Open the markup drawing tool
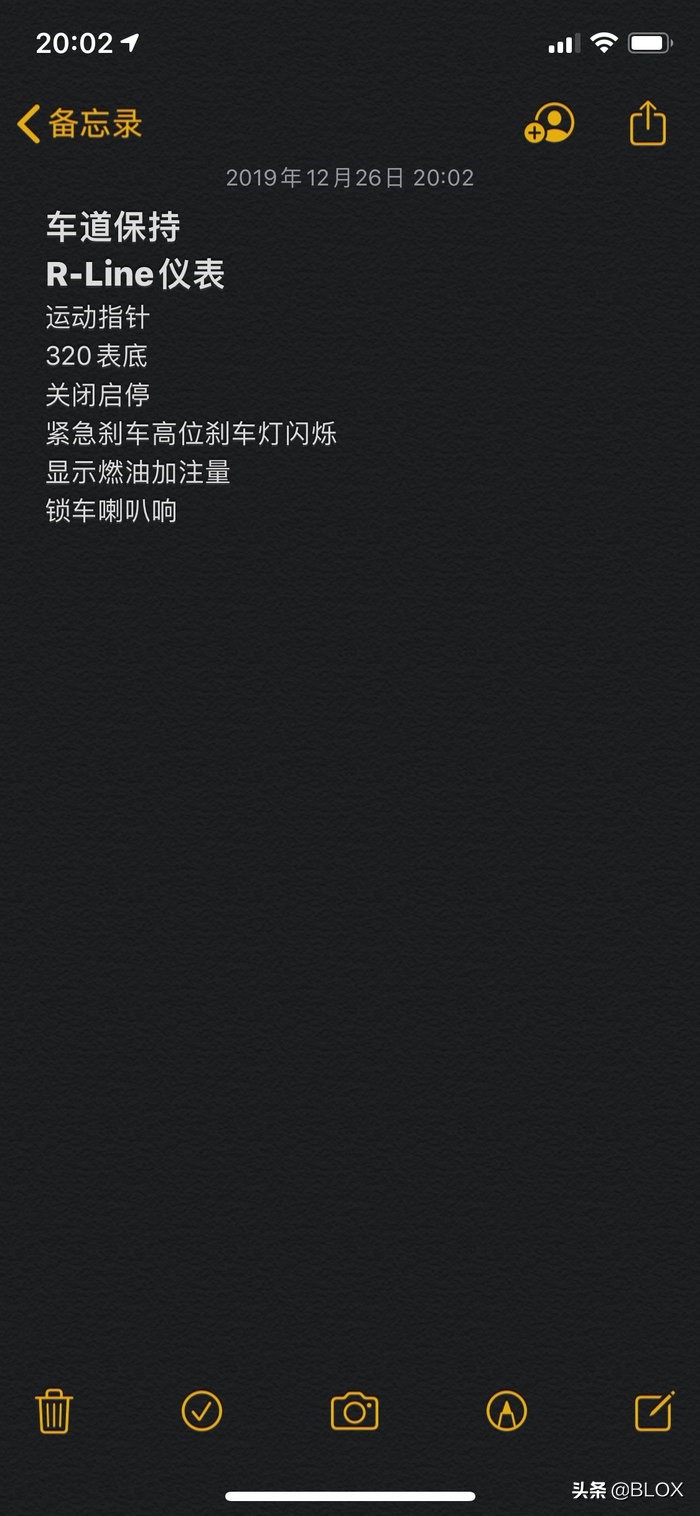 tap(506, 1411)
